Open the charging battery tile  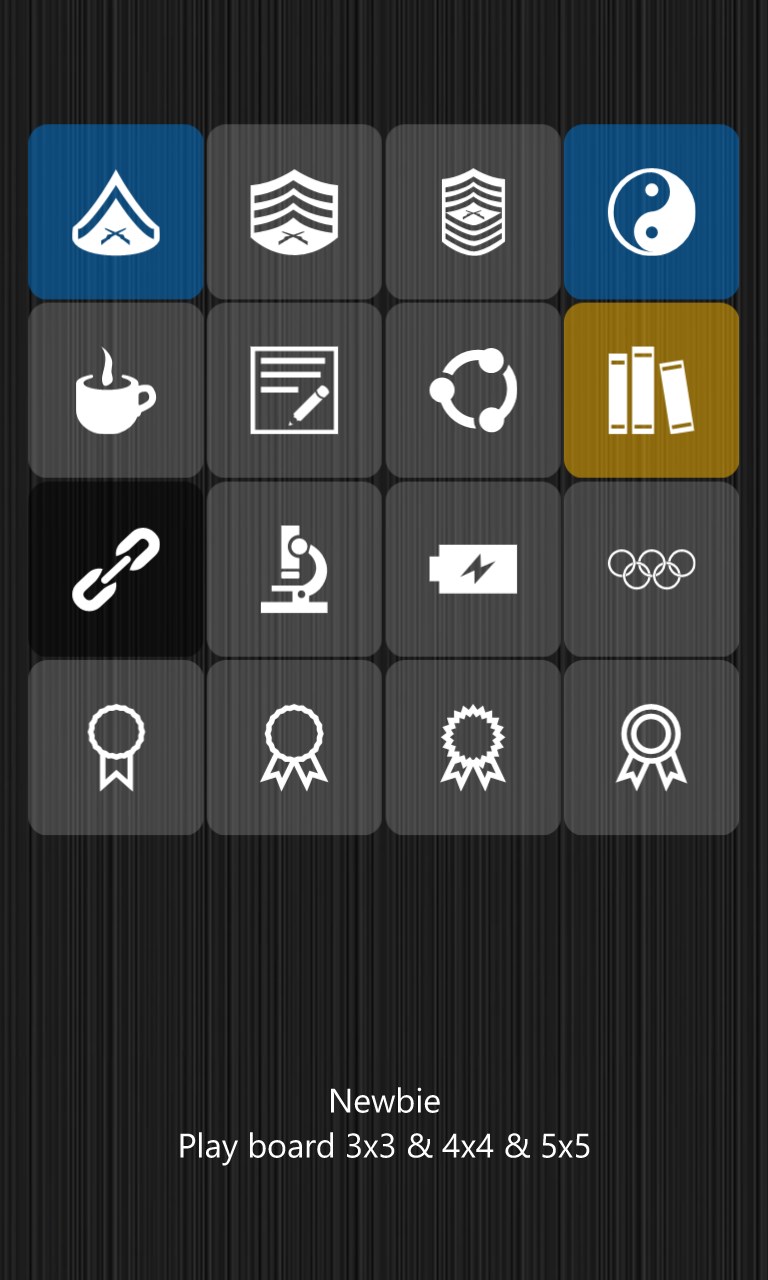[473, 569]
